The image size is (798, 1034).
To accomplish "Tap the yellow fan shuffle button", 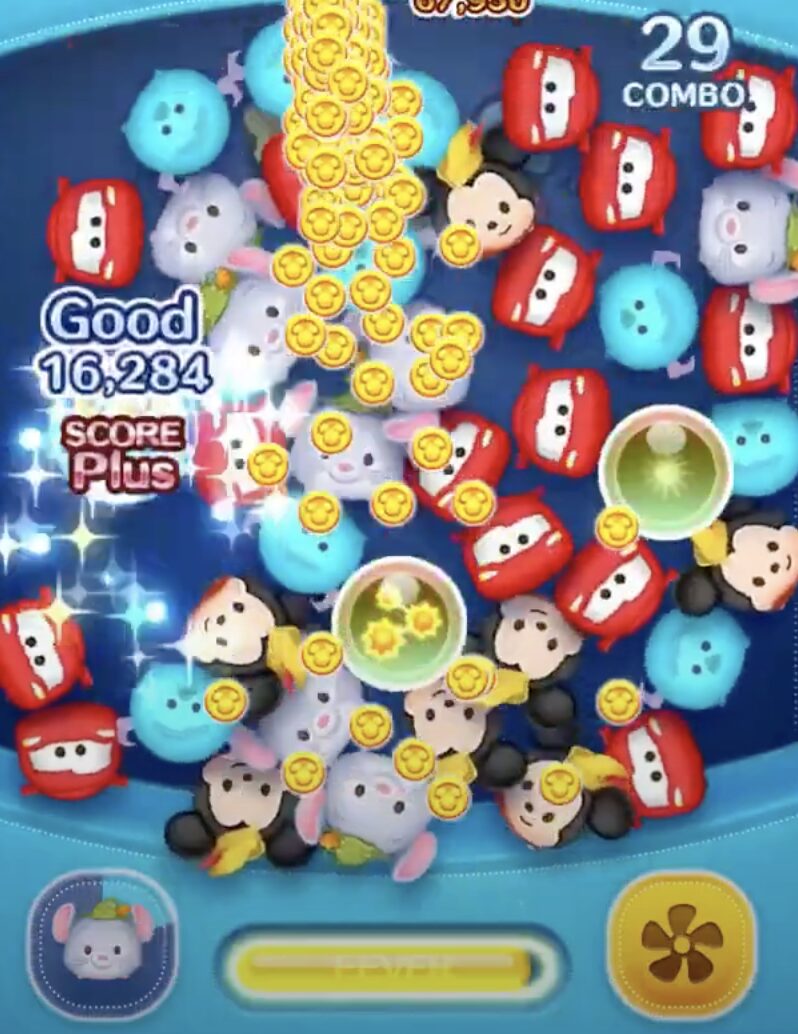I will (x=682, y=944).
